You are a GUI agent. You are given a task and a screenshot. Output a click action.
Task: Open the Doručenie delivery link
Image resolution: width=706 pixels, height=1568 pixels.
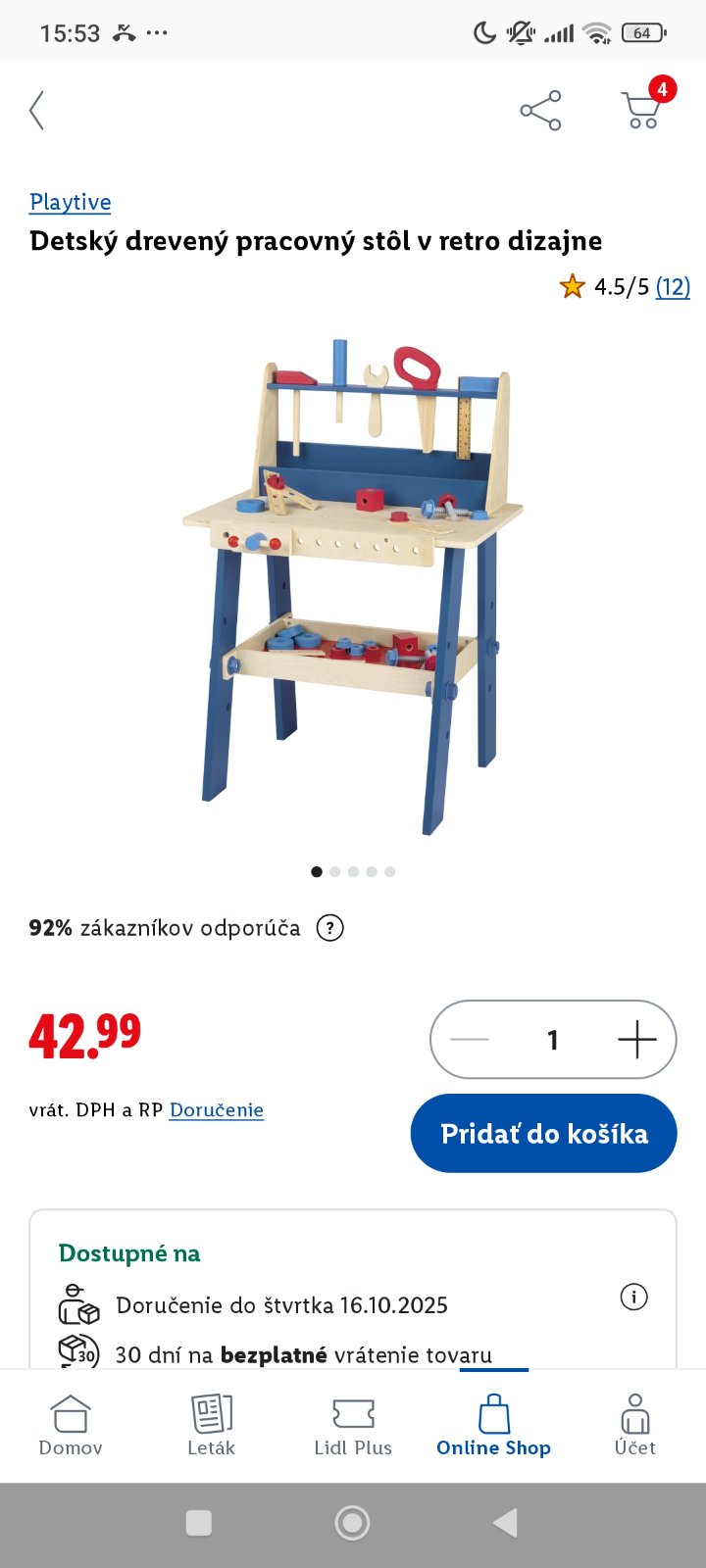[217, 1110]
